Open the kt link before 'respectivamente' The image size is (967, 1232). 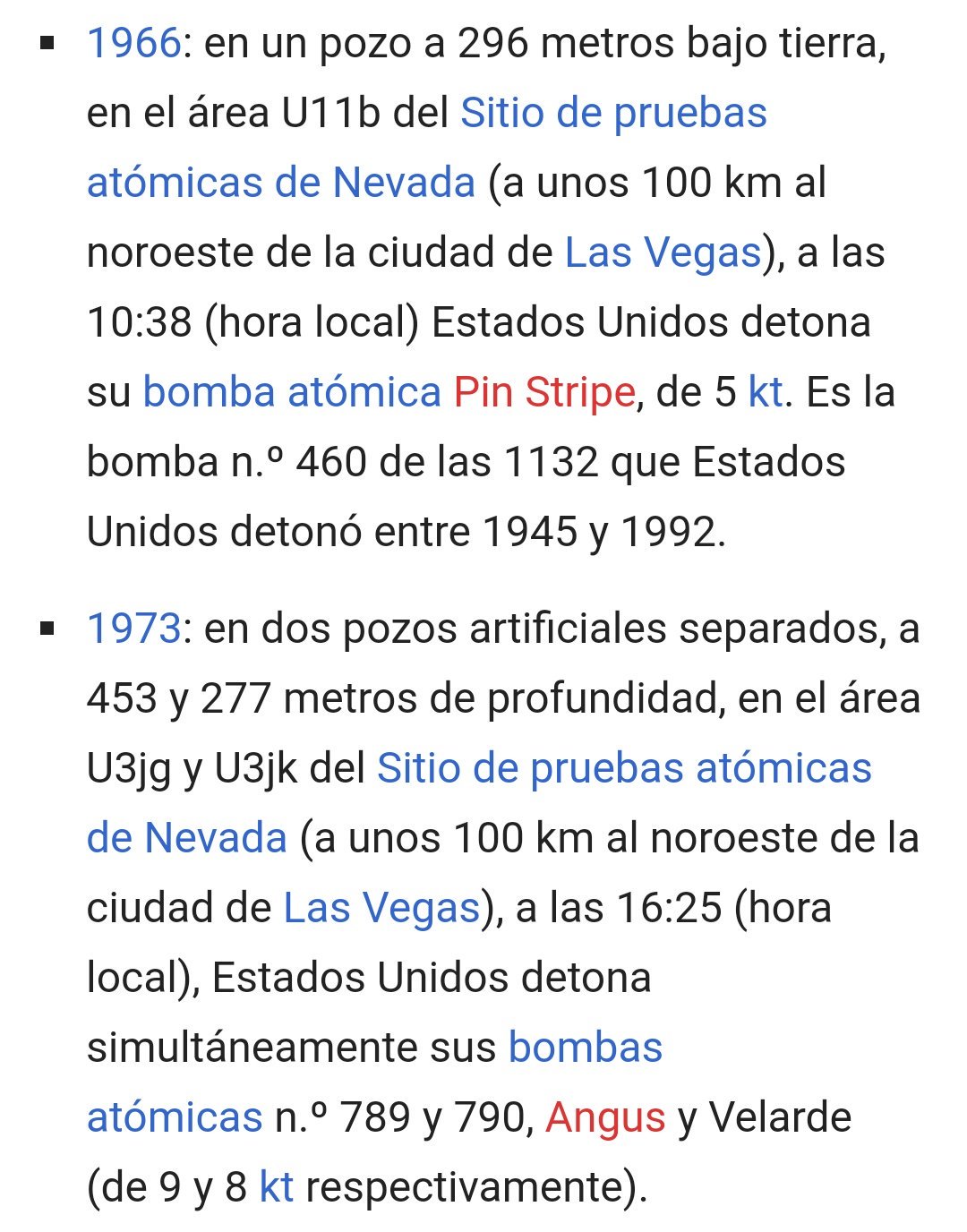[276, 1187]
